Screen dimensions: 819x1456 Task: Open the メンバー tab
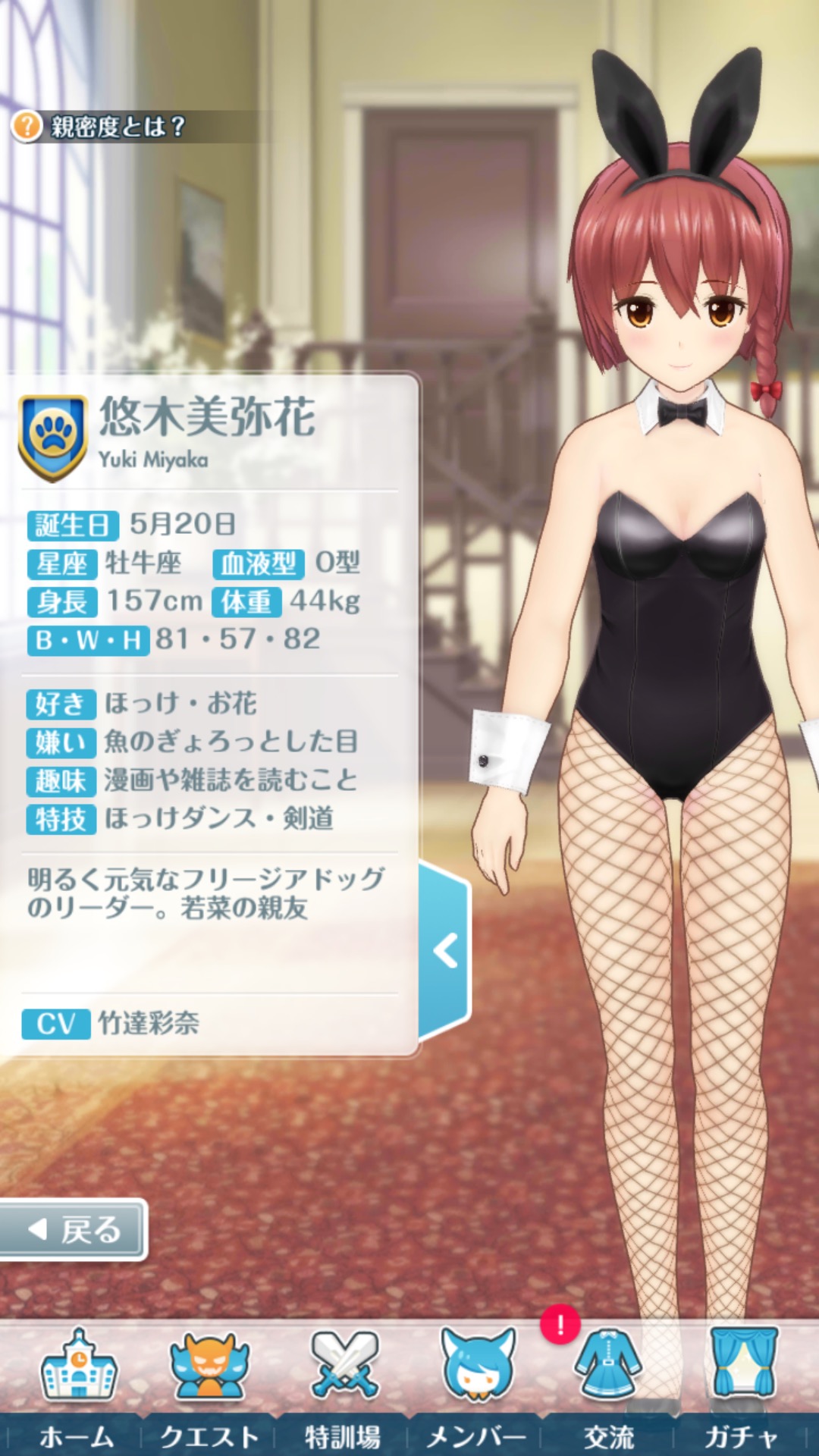pos(476,1386)
